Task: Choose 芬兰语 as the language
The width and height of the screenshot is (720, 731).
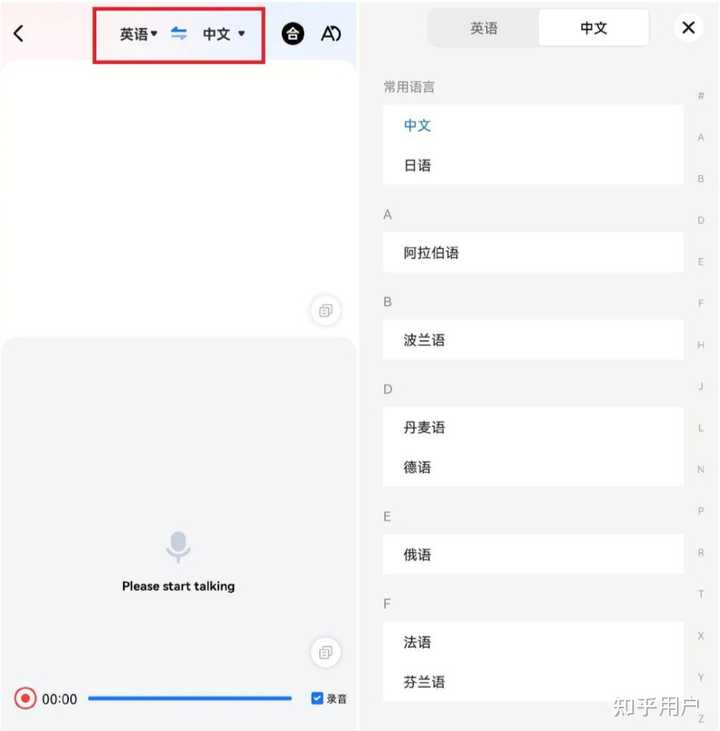Action: (424, 682)
